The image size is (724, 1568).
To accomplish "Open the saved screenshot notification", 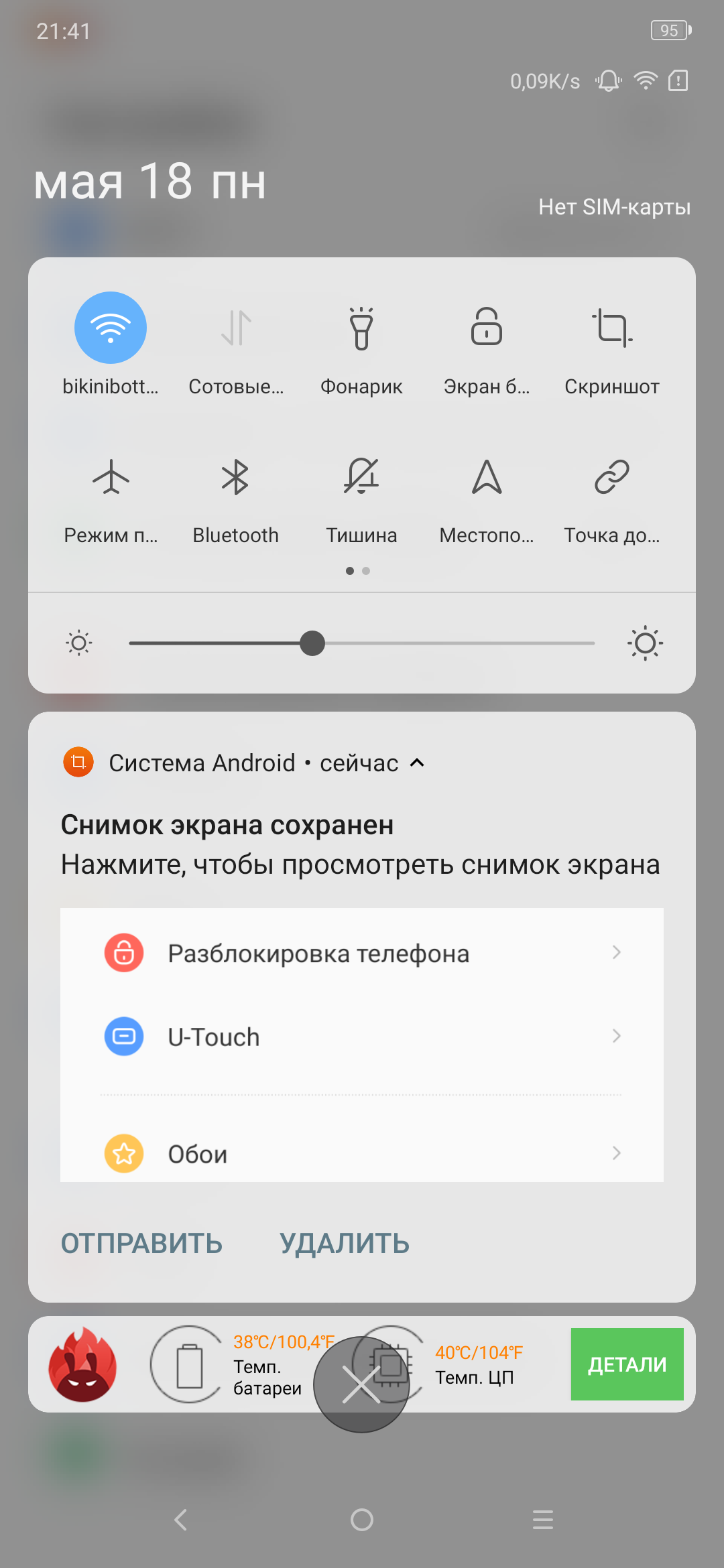I will pos(361,846).
